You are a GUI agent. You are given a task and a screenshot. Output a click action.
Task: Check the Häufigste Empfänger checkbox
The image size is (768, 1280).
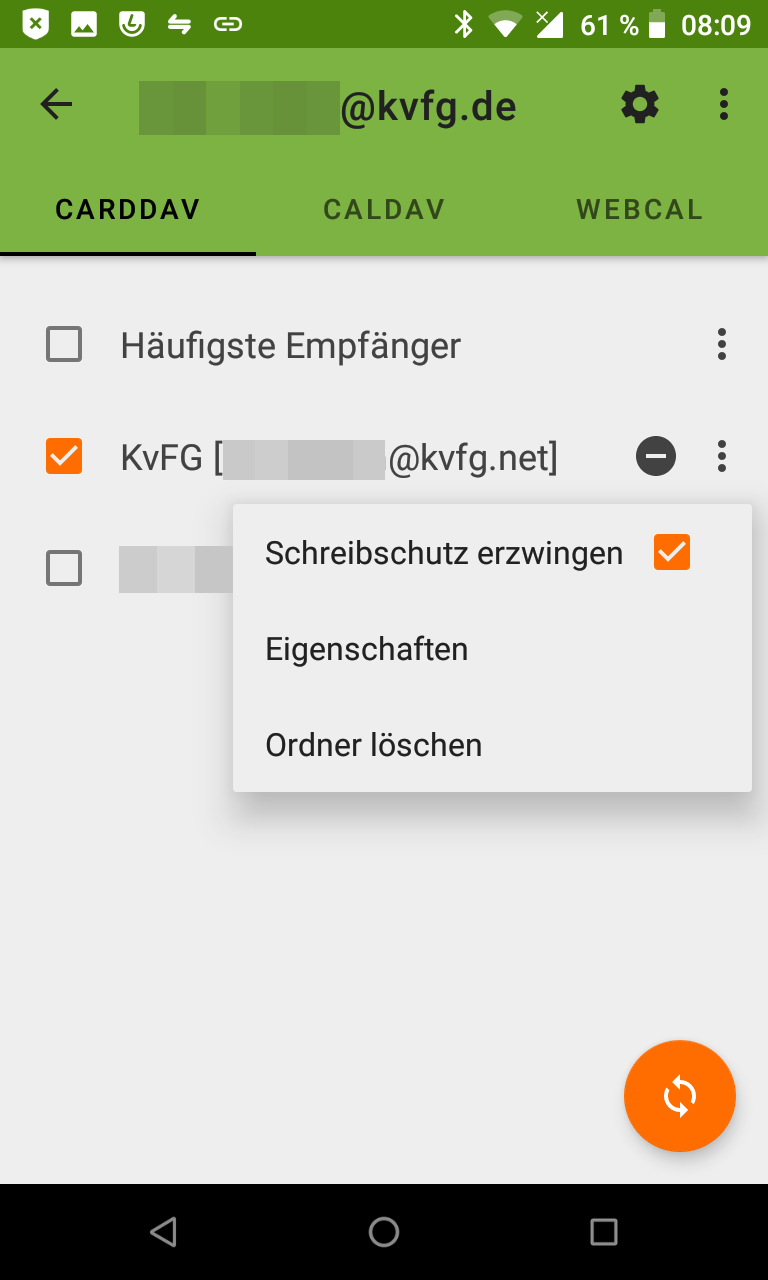pos(64,345)
